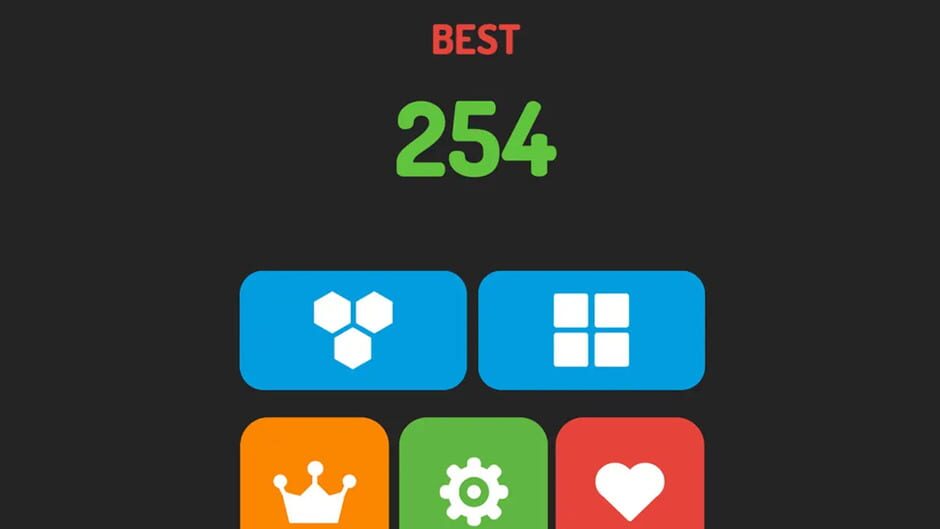940x529 pixels.
Task: Open the leaderboard crown button
Action: [x=315, y=474]
